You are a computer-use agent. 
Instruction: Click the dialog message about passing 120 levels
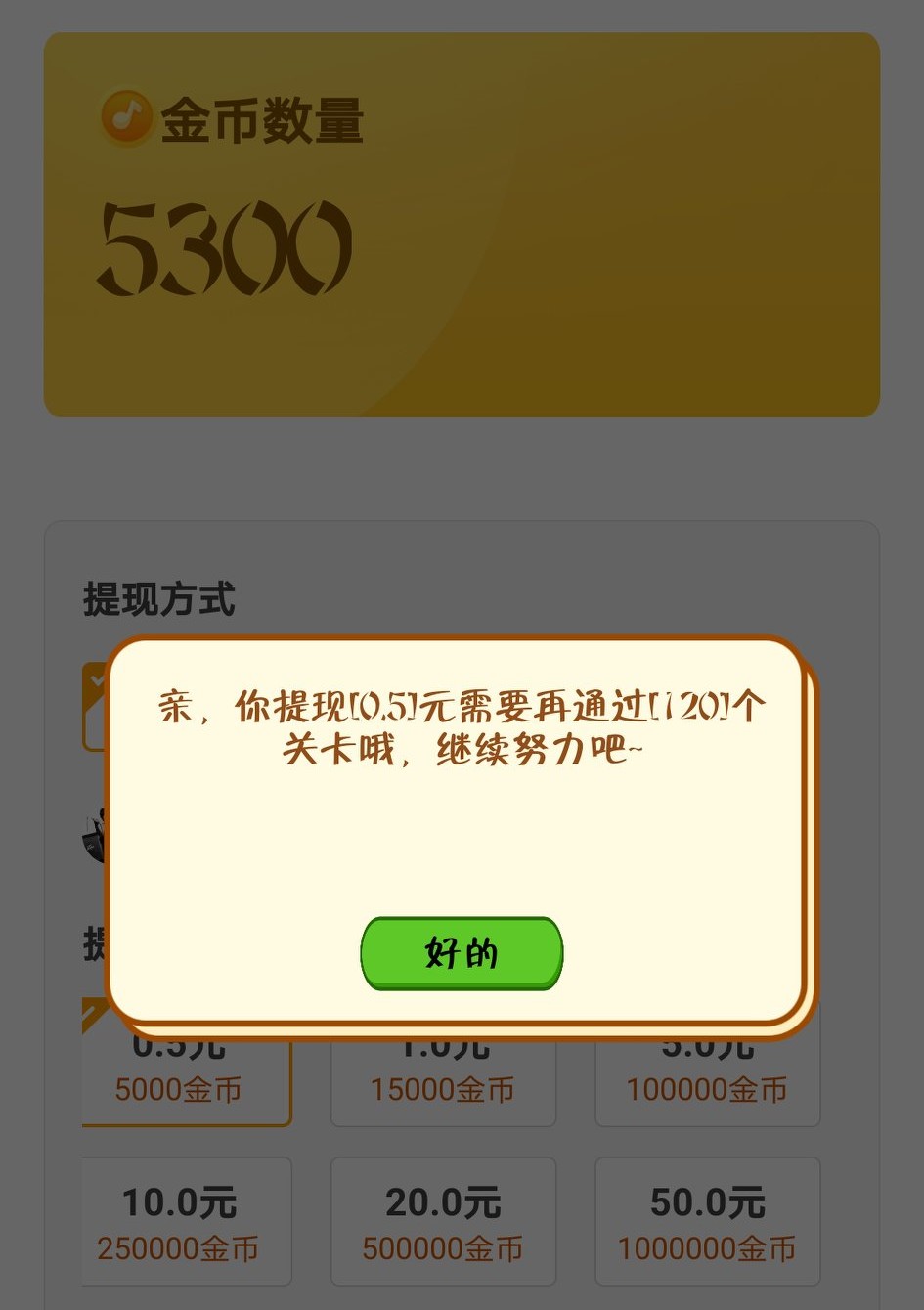pos(461,728)
